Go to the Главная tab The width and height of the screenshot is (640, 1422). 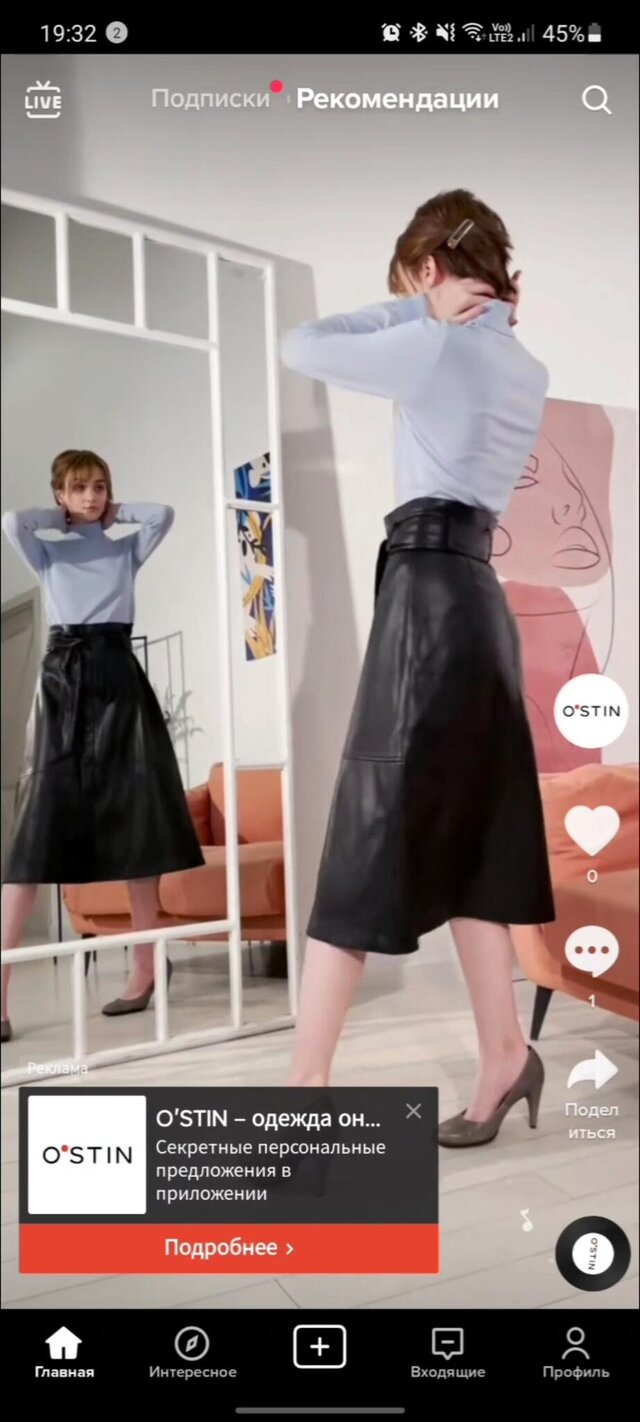tap(64, 1353)
